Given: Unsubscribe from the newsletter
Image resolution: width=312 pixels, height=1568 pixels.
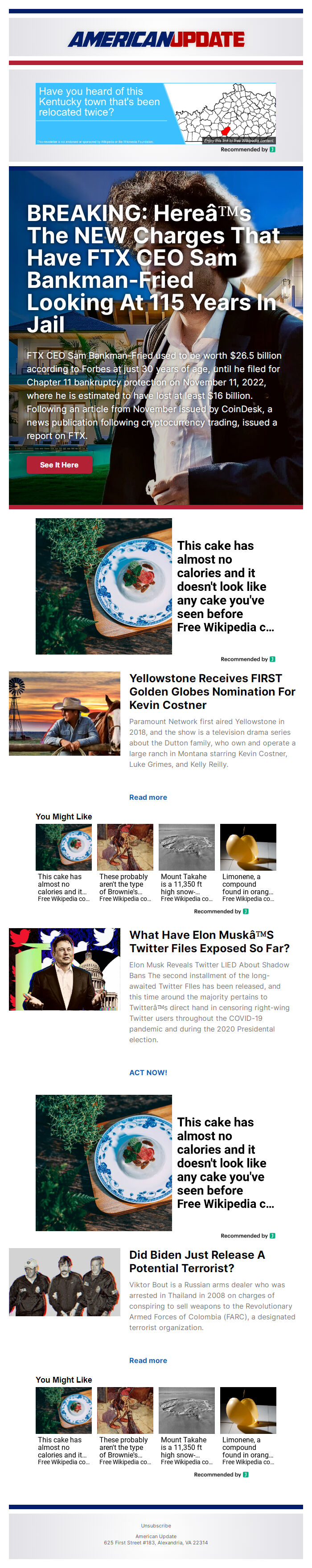Looking at the screenshot, I should [x=156, y=1525].
